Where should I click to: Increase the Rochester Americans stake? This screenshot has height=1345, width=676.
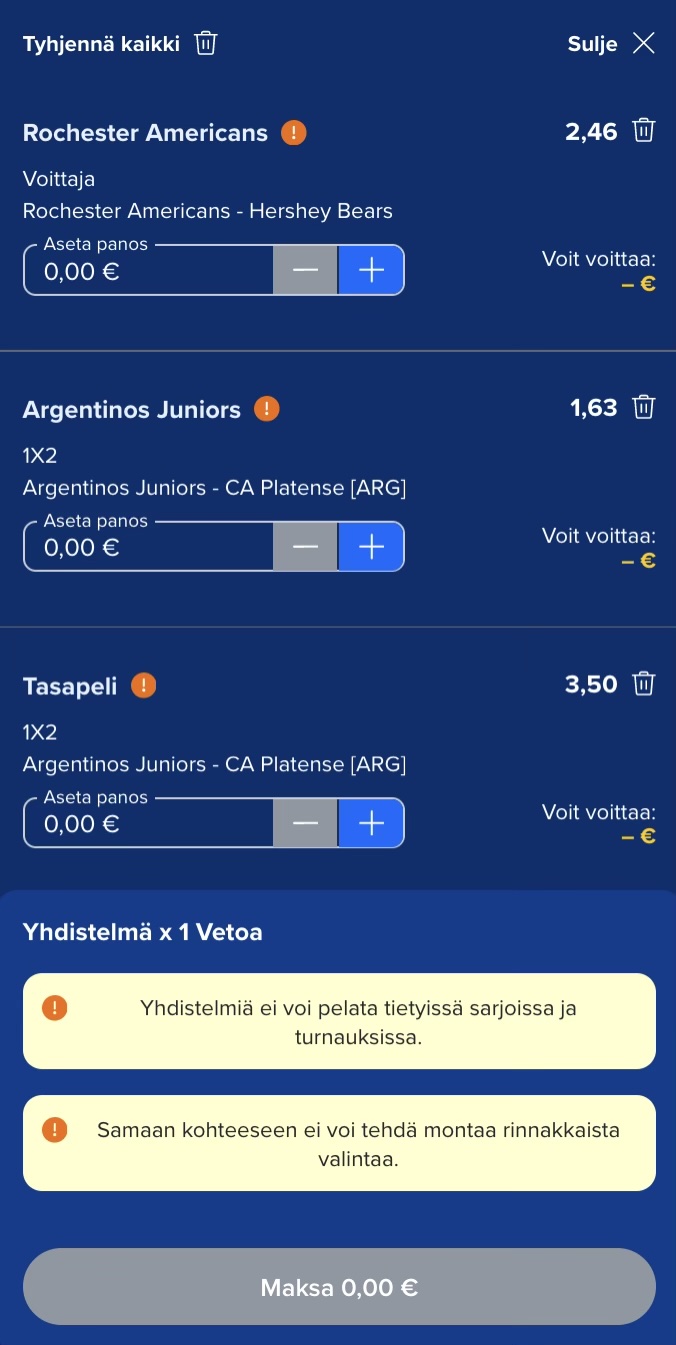coord(371,271)
